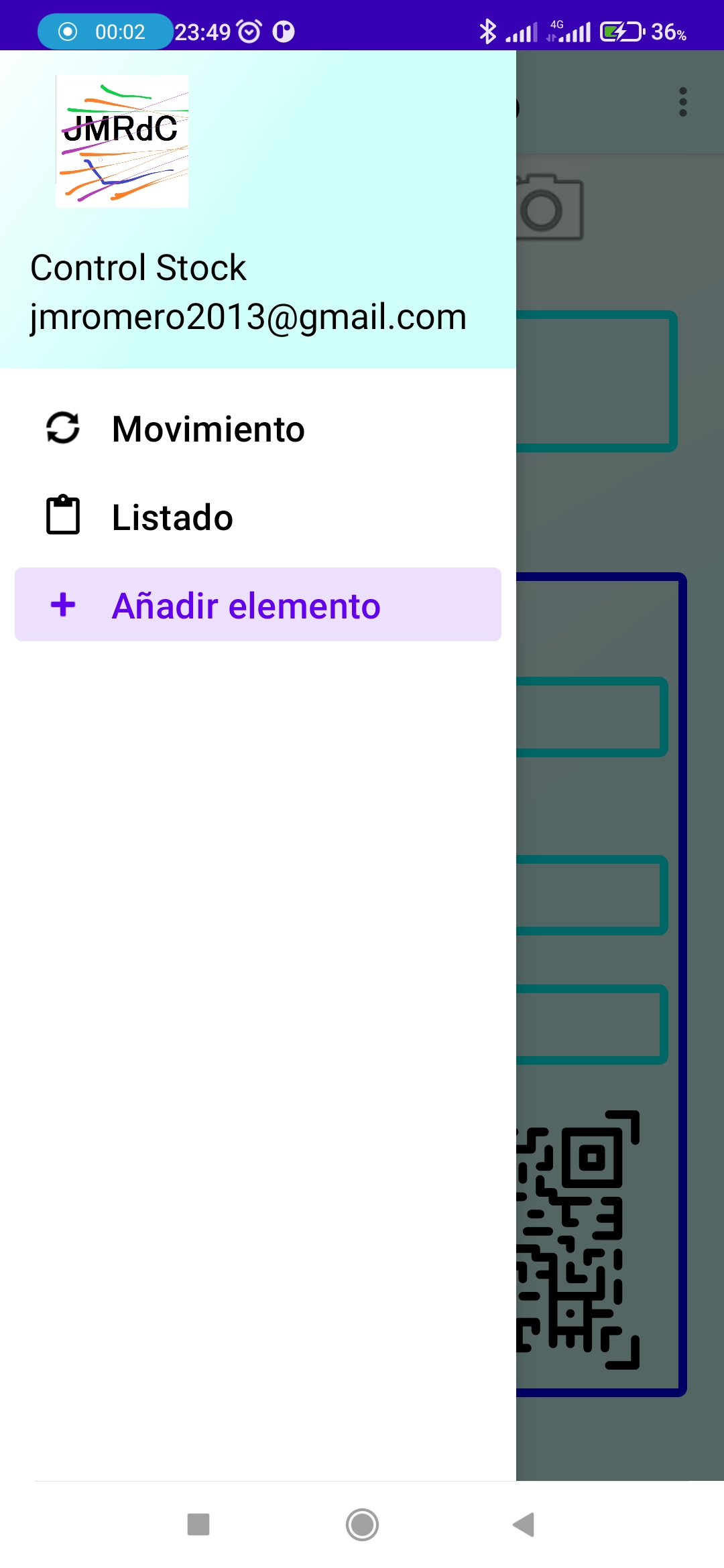
Task: Go to the home screen
Action: [362, 1524]
